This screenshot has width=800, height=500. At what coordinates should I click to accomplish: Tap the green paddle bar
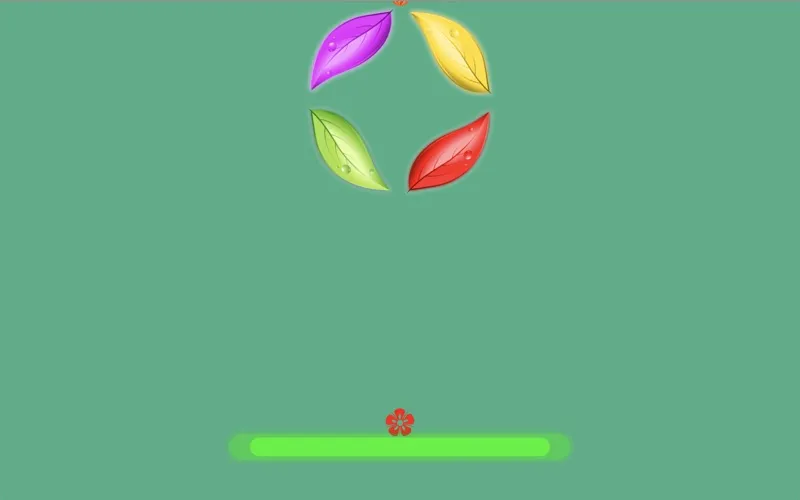(400, 447)
